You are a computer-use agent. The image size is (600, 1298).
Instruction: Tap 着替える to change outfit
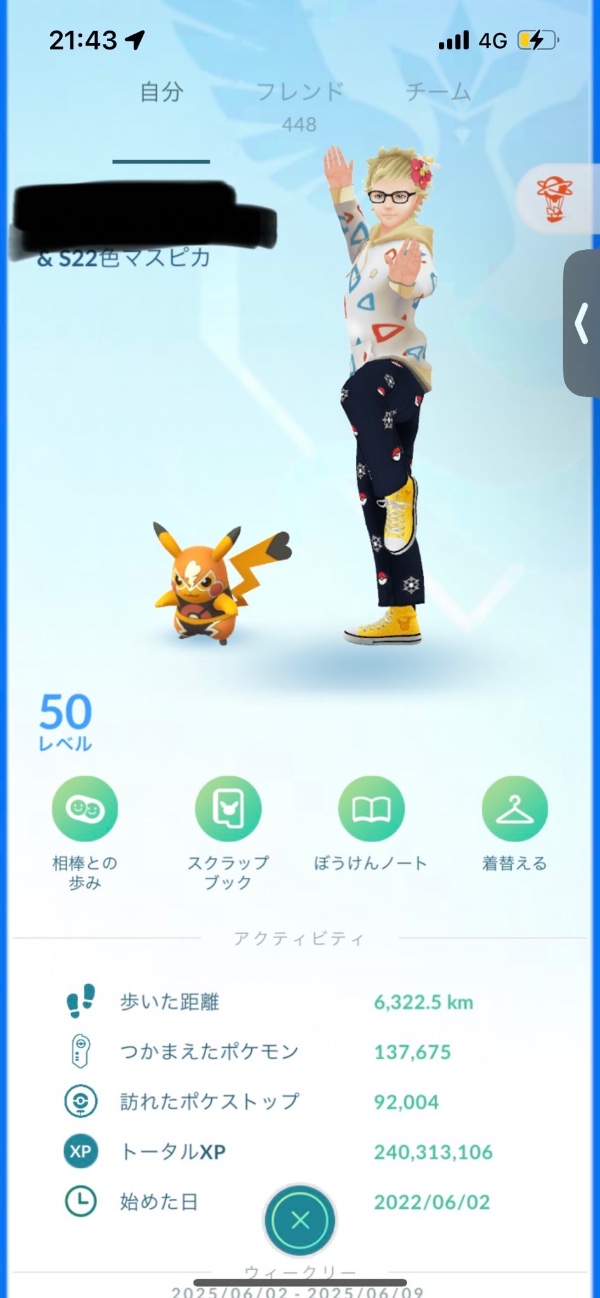click(x=514, y=809)
